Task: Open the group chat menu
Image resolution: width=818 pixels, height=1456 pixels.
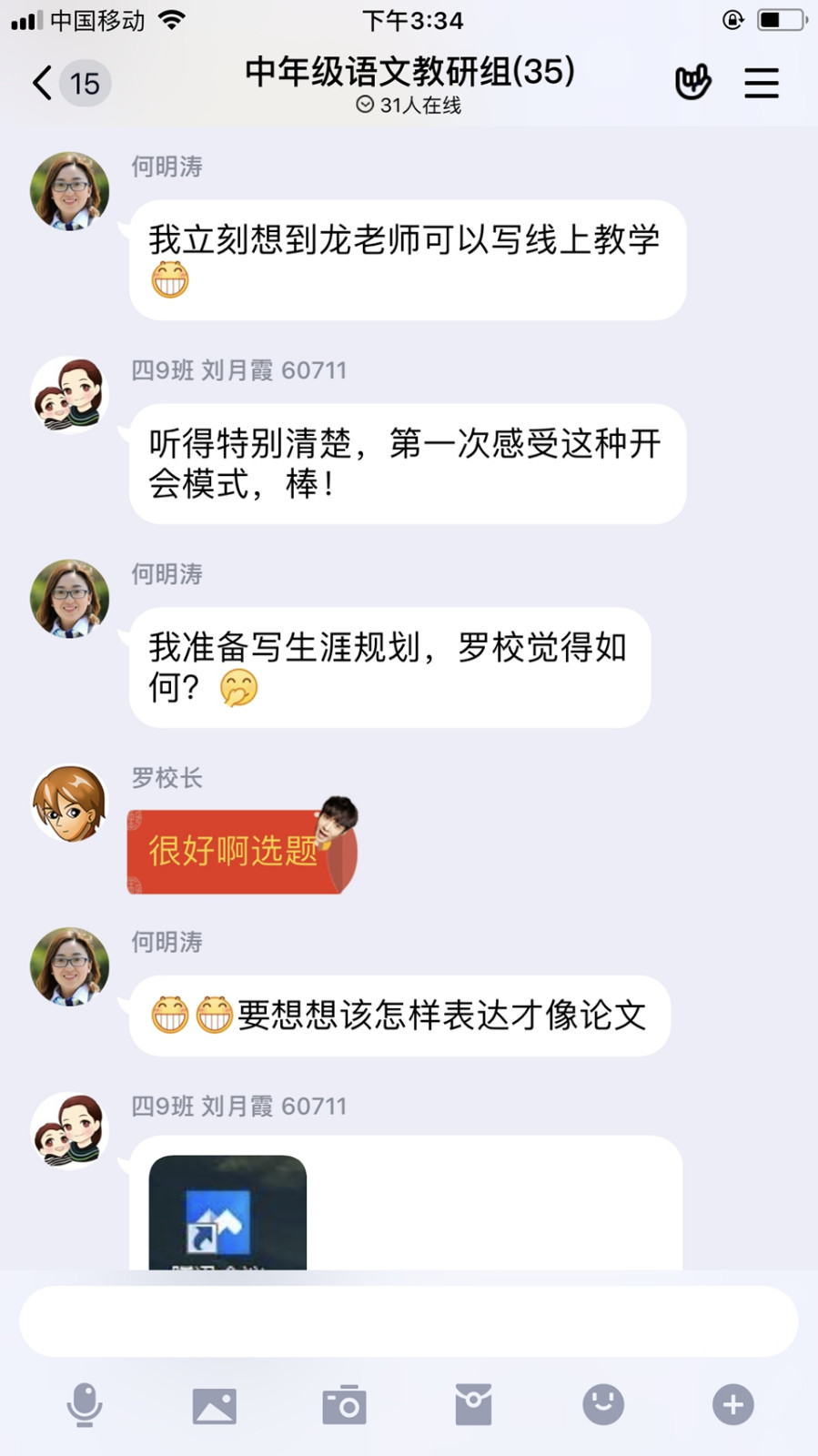Action: 761,83
